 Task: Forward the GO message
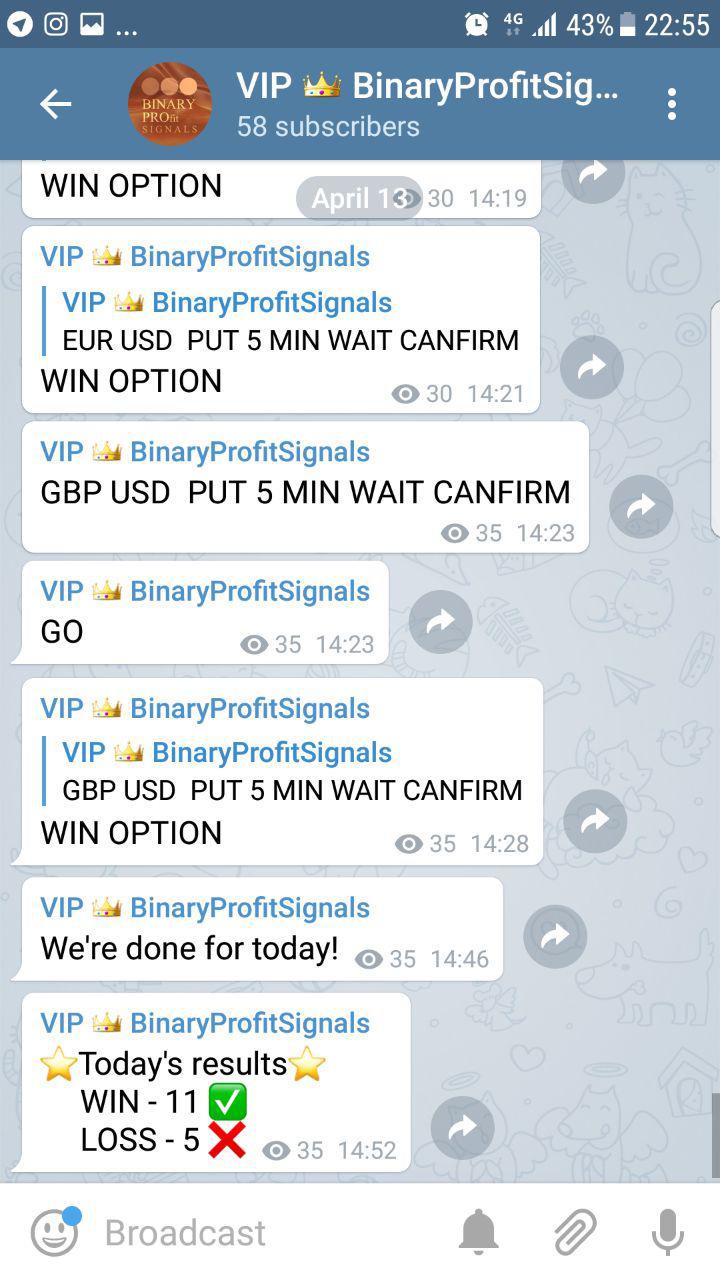coord(441,622)
